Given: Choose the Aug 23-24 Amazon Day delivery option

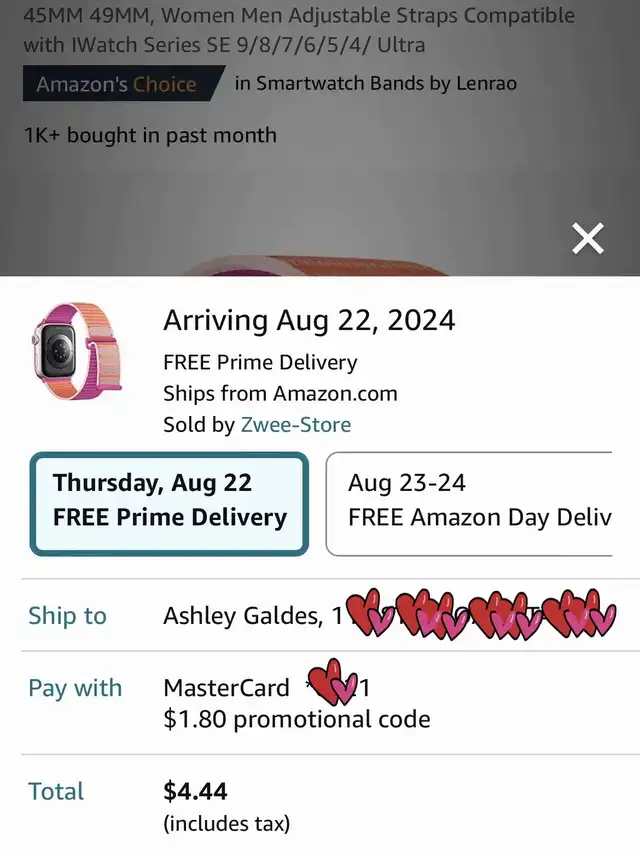Looking at the screenshot, I should [x=470, y=503].
